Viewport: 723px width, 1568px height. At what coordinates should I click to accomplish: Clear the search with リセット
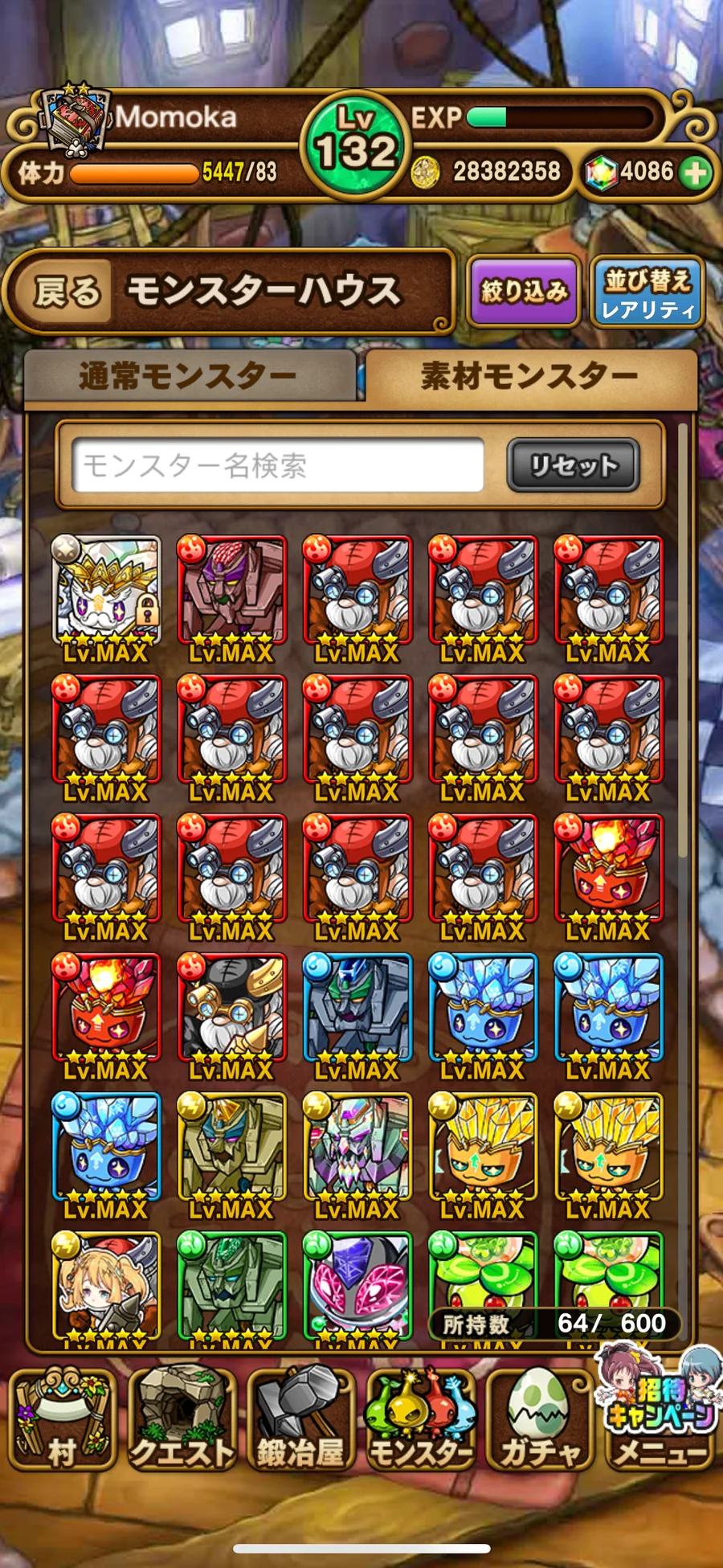(x=574, y=465)
